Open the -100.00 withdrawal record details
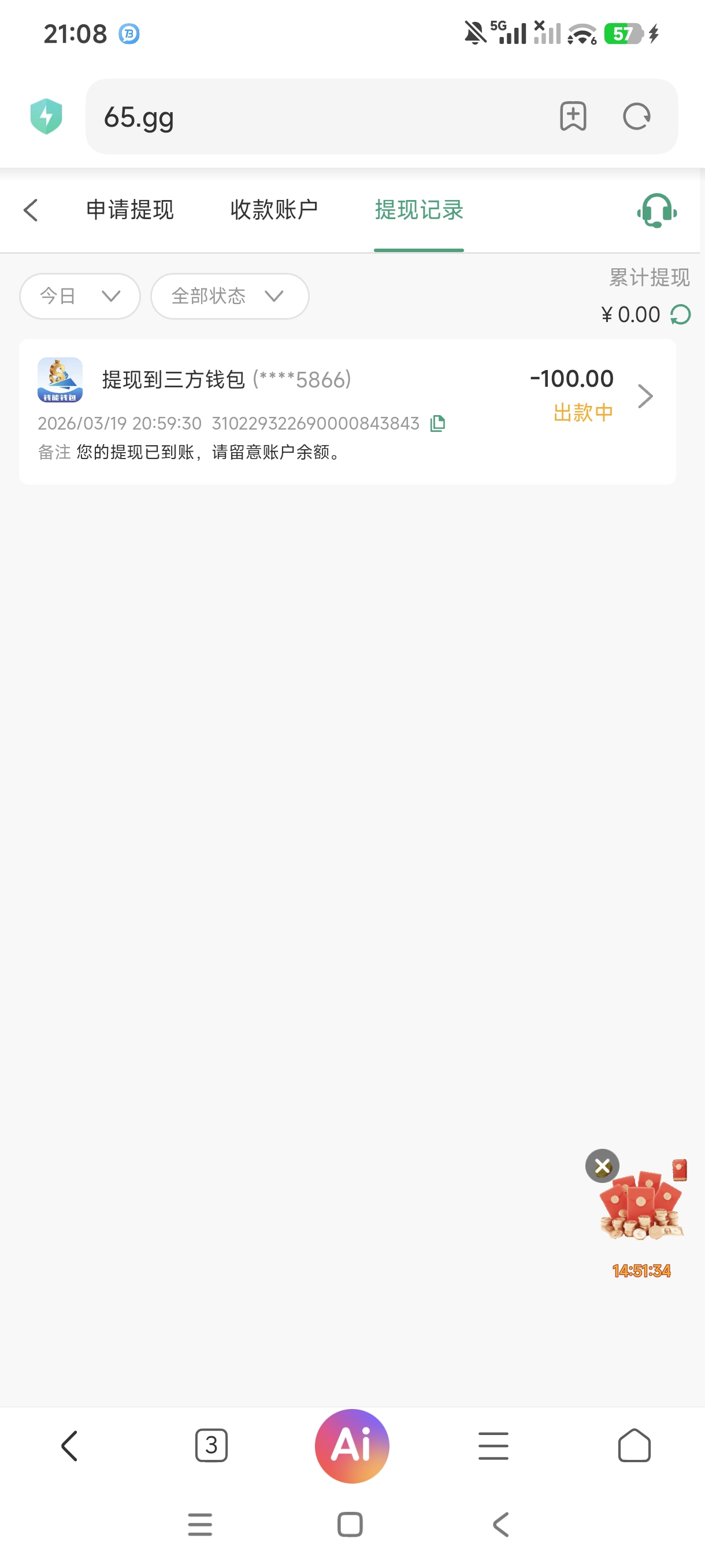705x1568 pixels. [x=645, y=396]
